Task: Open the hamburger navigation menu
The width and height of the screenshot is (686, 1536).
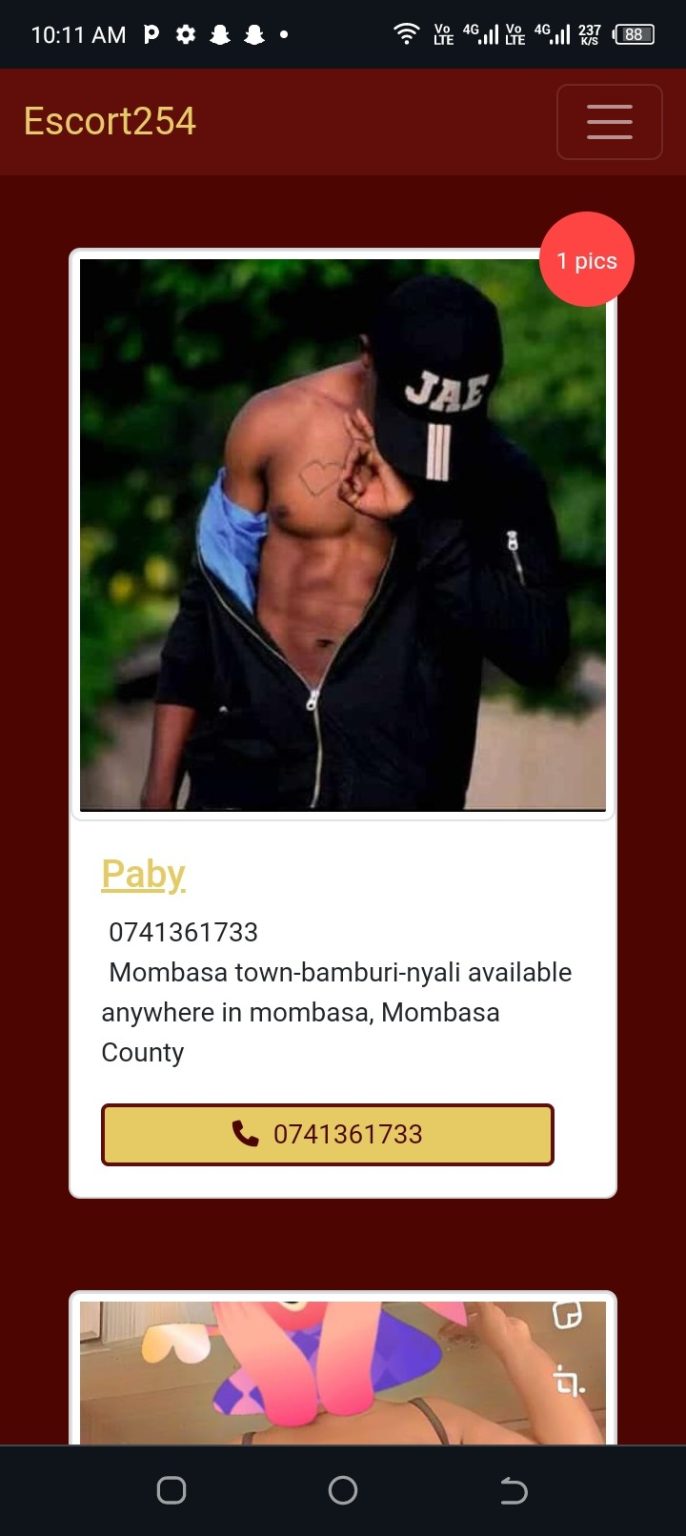Action: click(x=609, y=122)
